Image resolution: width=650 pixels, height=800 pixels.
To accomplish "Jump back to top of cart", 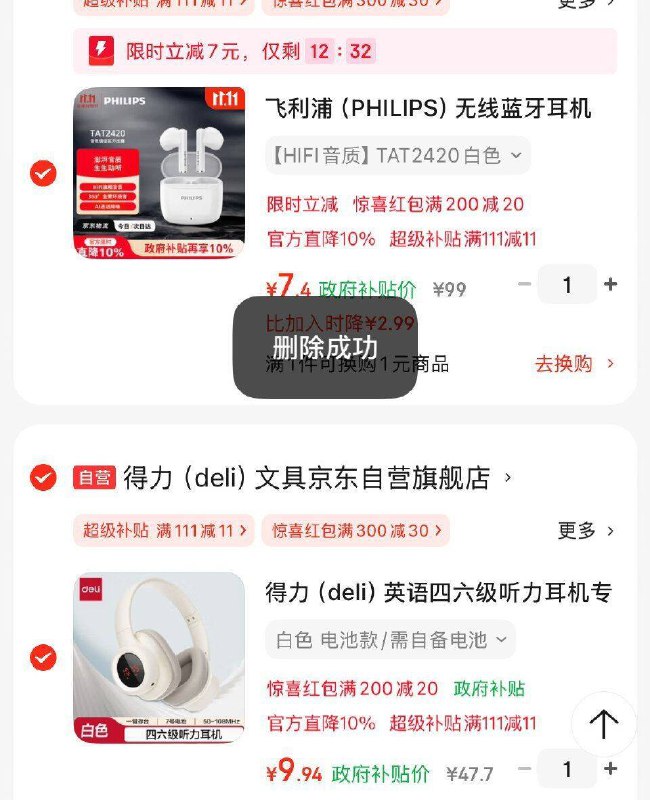I will 604,724.
